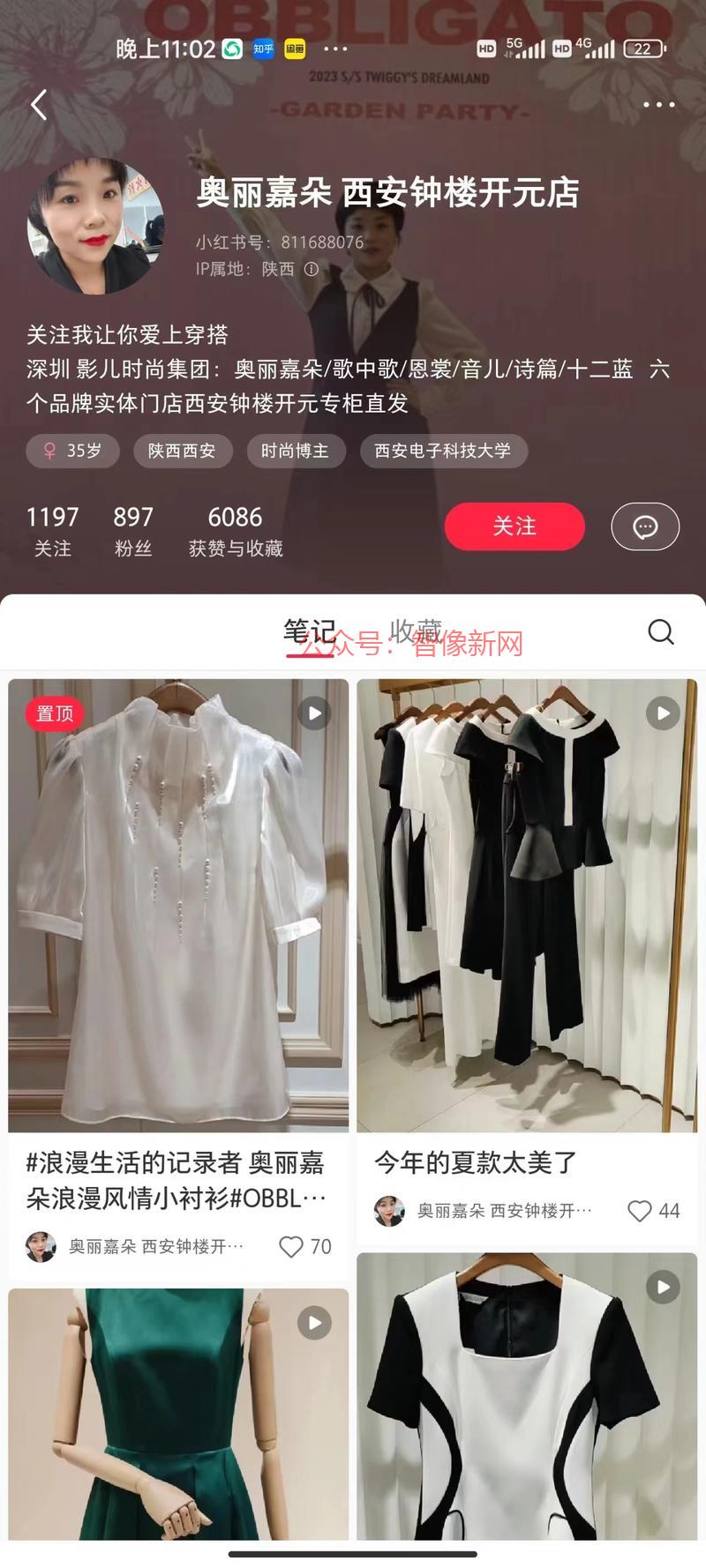Viewport: 706px width, 1568px height.
Task: Tap the 时尚博主 tag chip
Action: coord(294,451)
